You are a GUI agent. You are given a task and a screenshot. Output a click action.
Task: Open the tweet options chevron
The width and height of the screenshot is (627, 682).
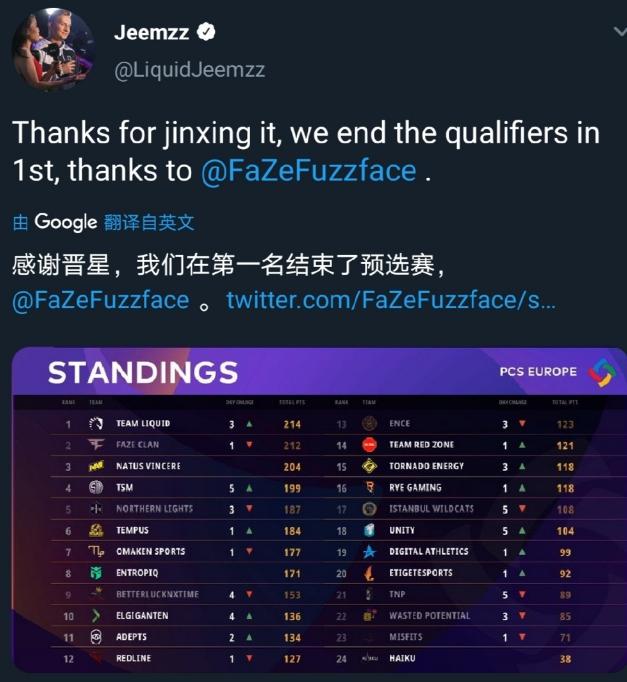tap(619, 32)
